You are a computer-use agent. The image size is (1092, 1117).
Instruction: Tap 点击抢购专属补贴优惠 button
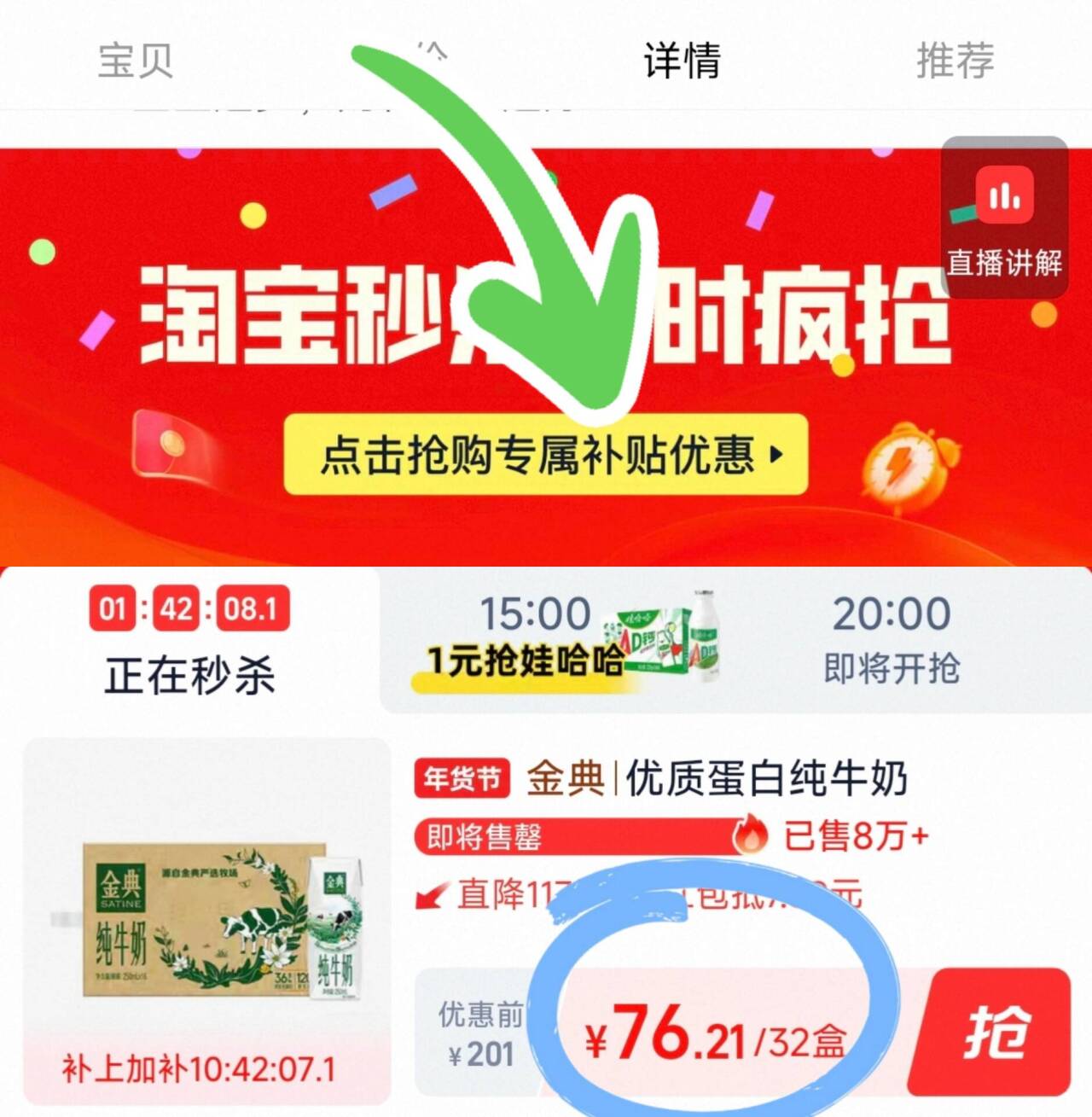[546, 454]
